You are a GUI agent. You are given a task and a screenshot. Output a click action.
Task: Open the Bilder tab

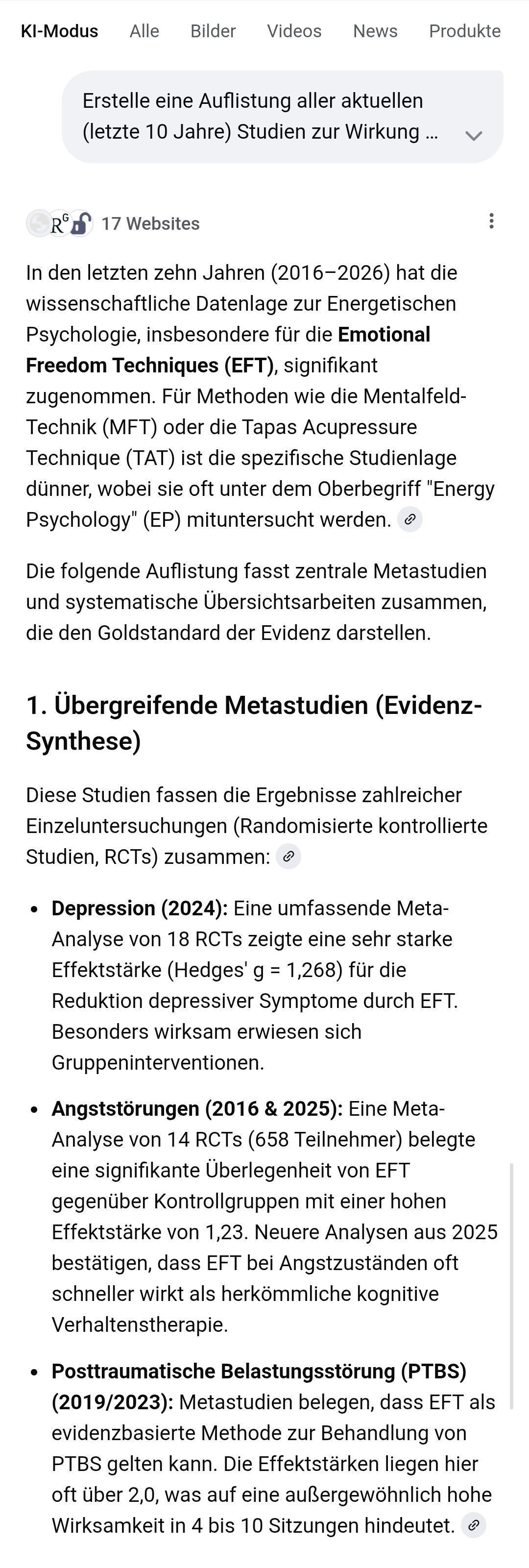[x=213, y=31]
